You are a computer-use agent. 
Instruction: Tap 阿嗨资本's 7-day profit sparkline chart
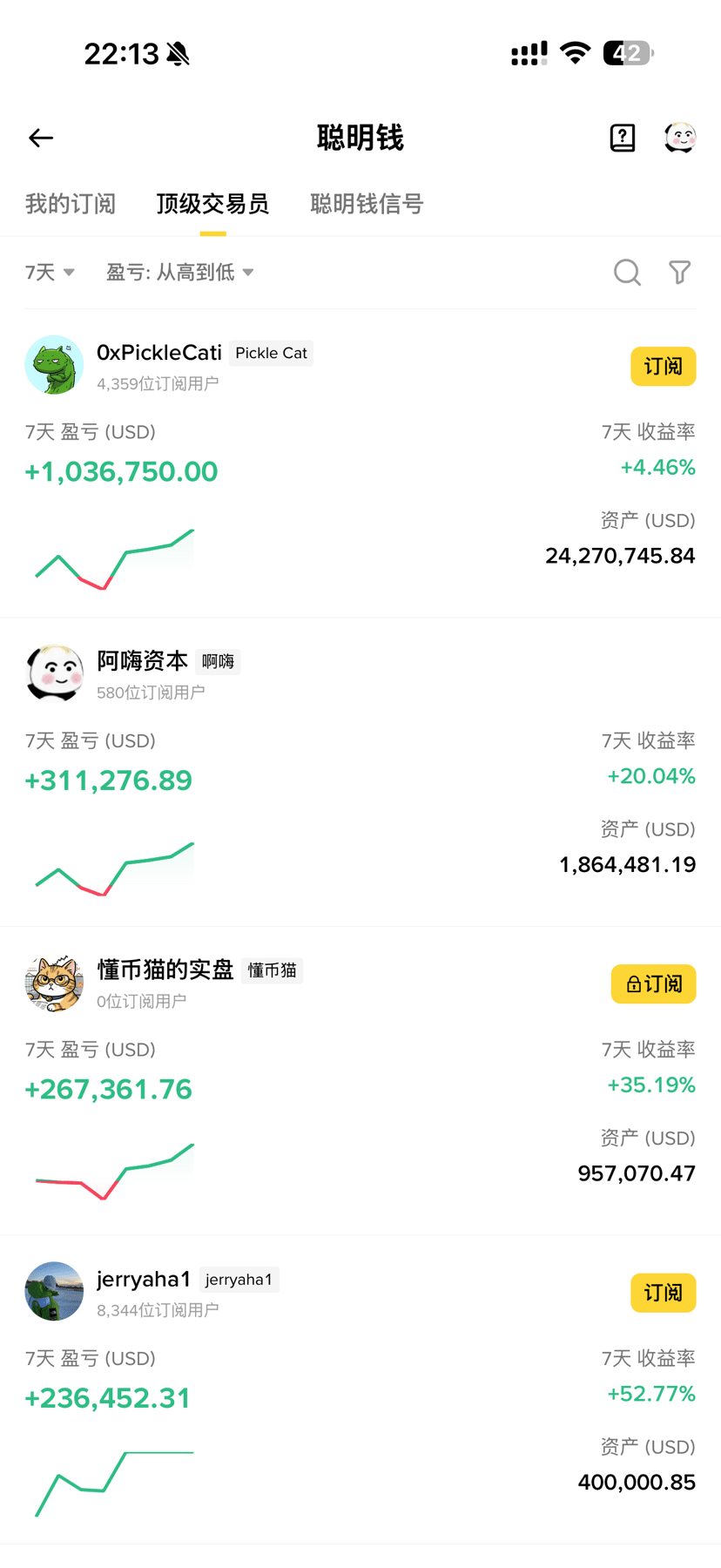(113, 867)
